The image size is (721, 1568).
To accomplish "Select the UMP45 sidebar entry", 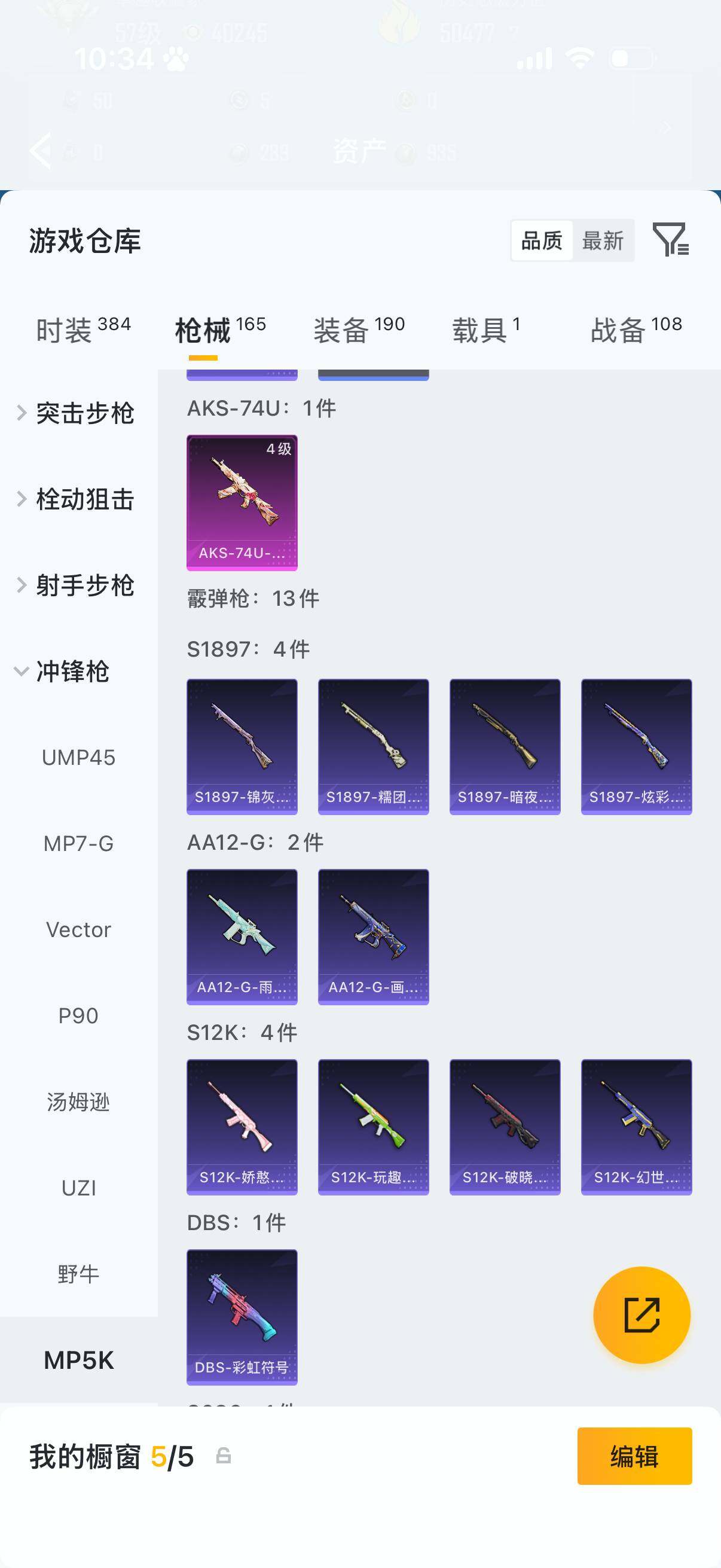I will coord(78,758).
